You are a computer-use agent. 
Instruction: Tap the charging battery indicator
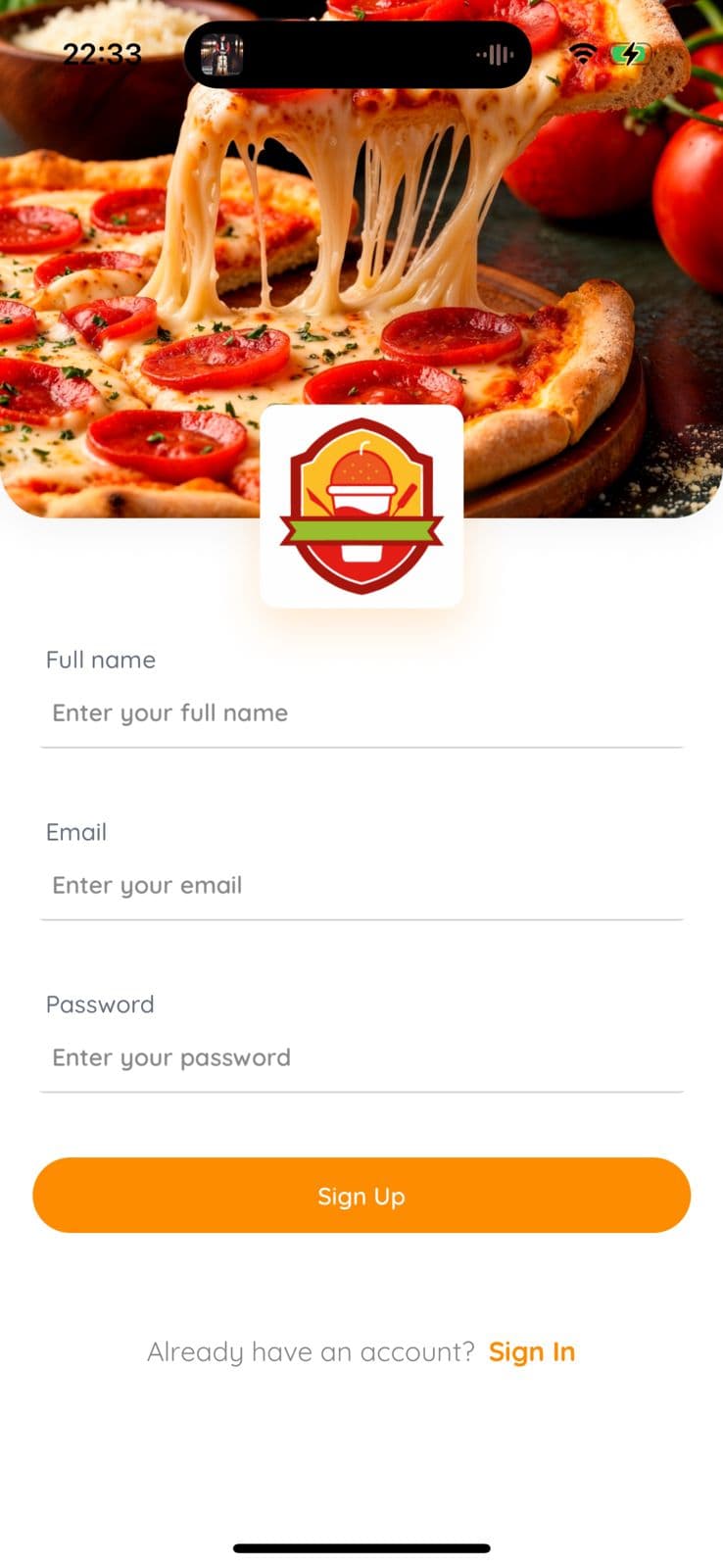[x=630, y=52]
